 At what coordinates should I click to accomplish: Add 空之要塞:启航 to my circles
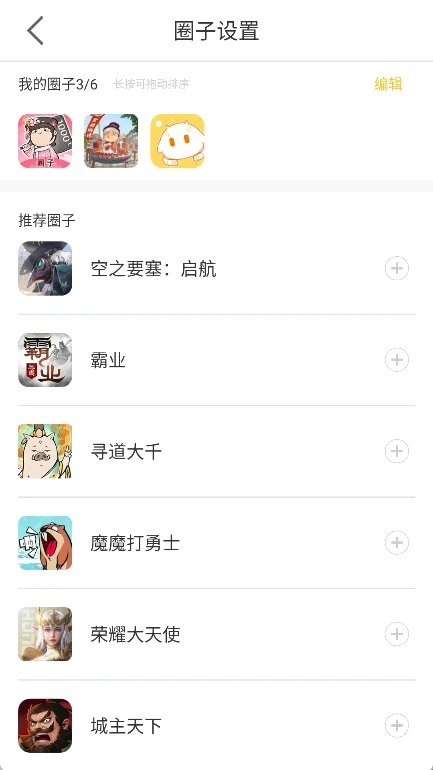coord(397,268)
